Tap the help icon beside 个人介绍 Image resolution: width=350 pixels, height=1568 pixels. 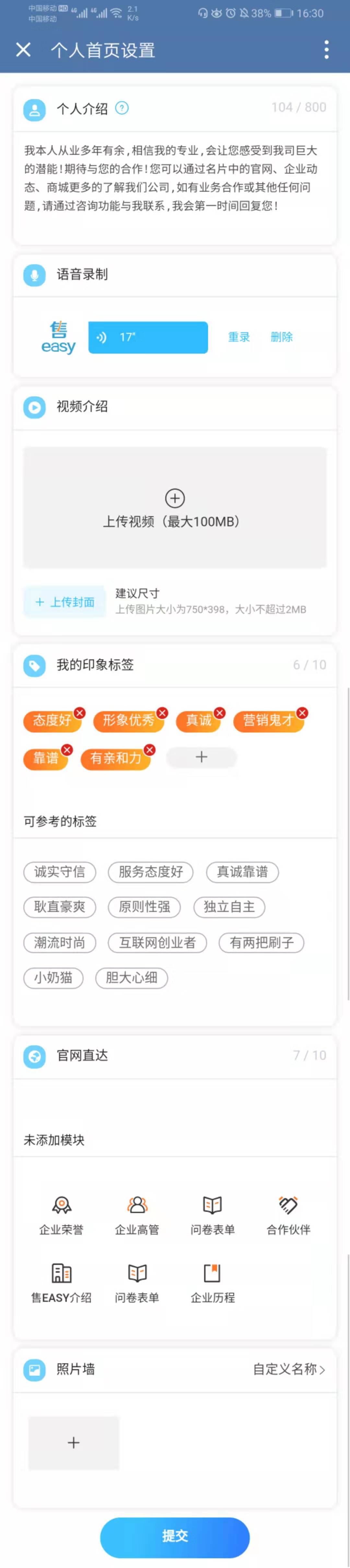click(x=122, y=108)
